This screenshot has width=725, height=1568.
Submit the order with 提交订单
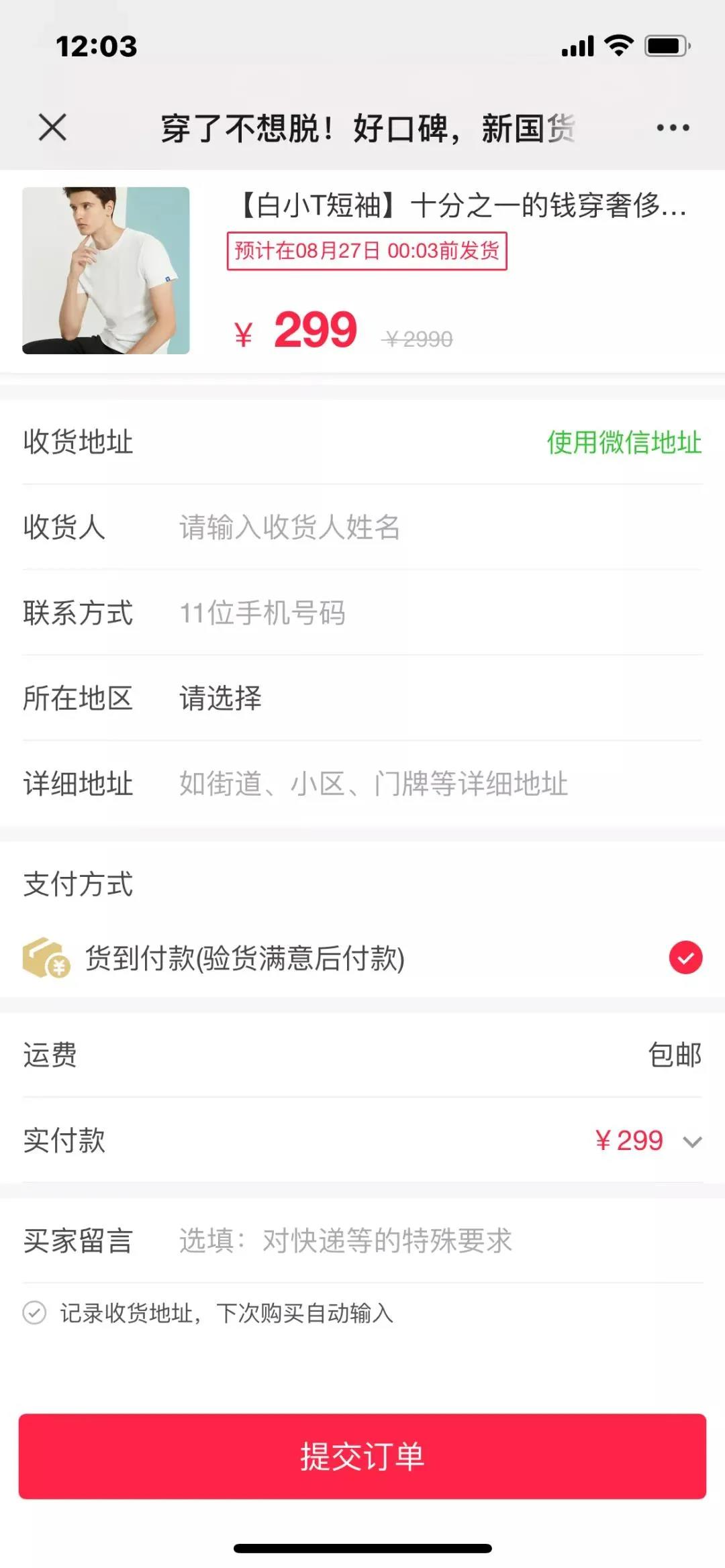pos(362,1456)
